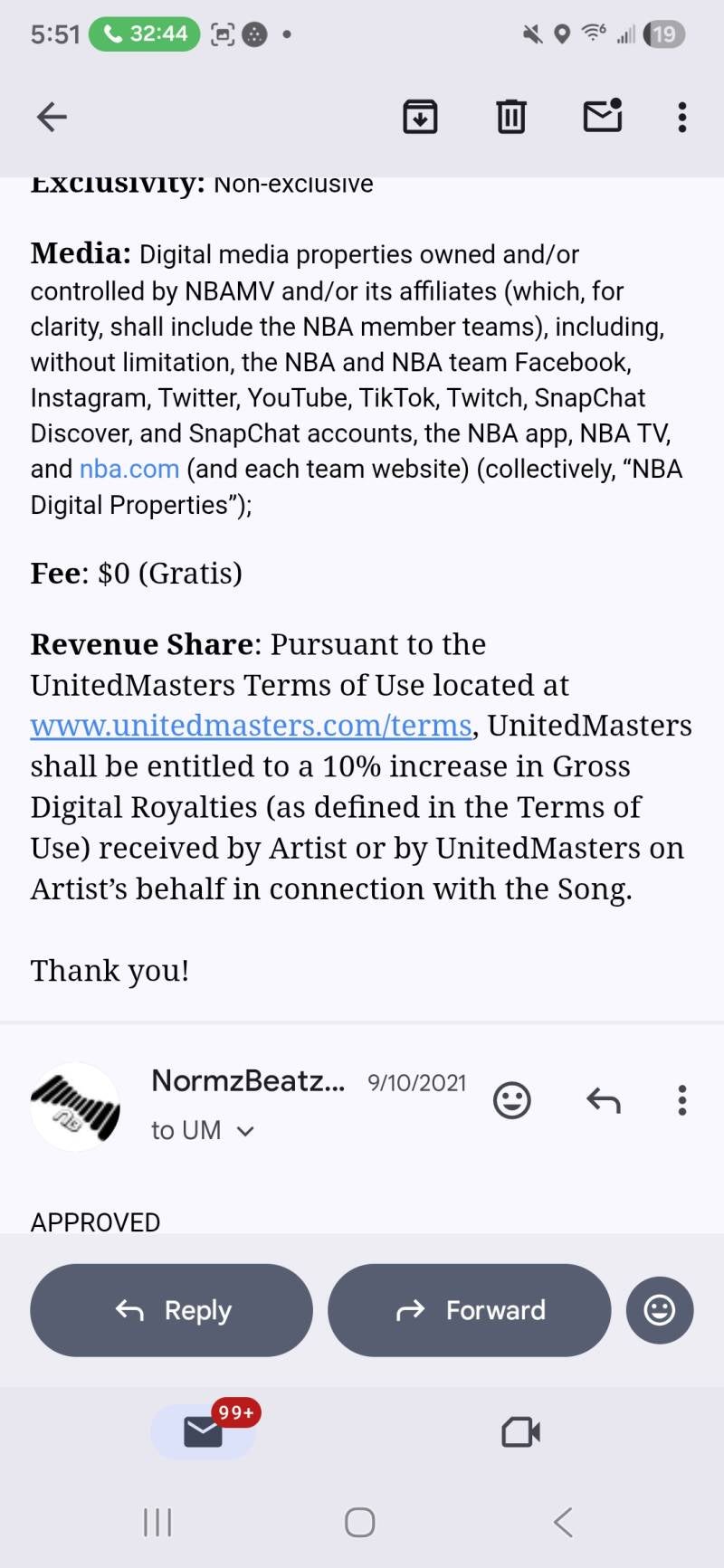Switch to the Mail tab

coord(204,1432)
